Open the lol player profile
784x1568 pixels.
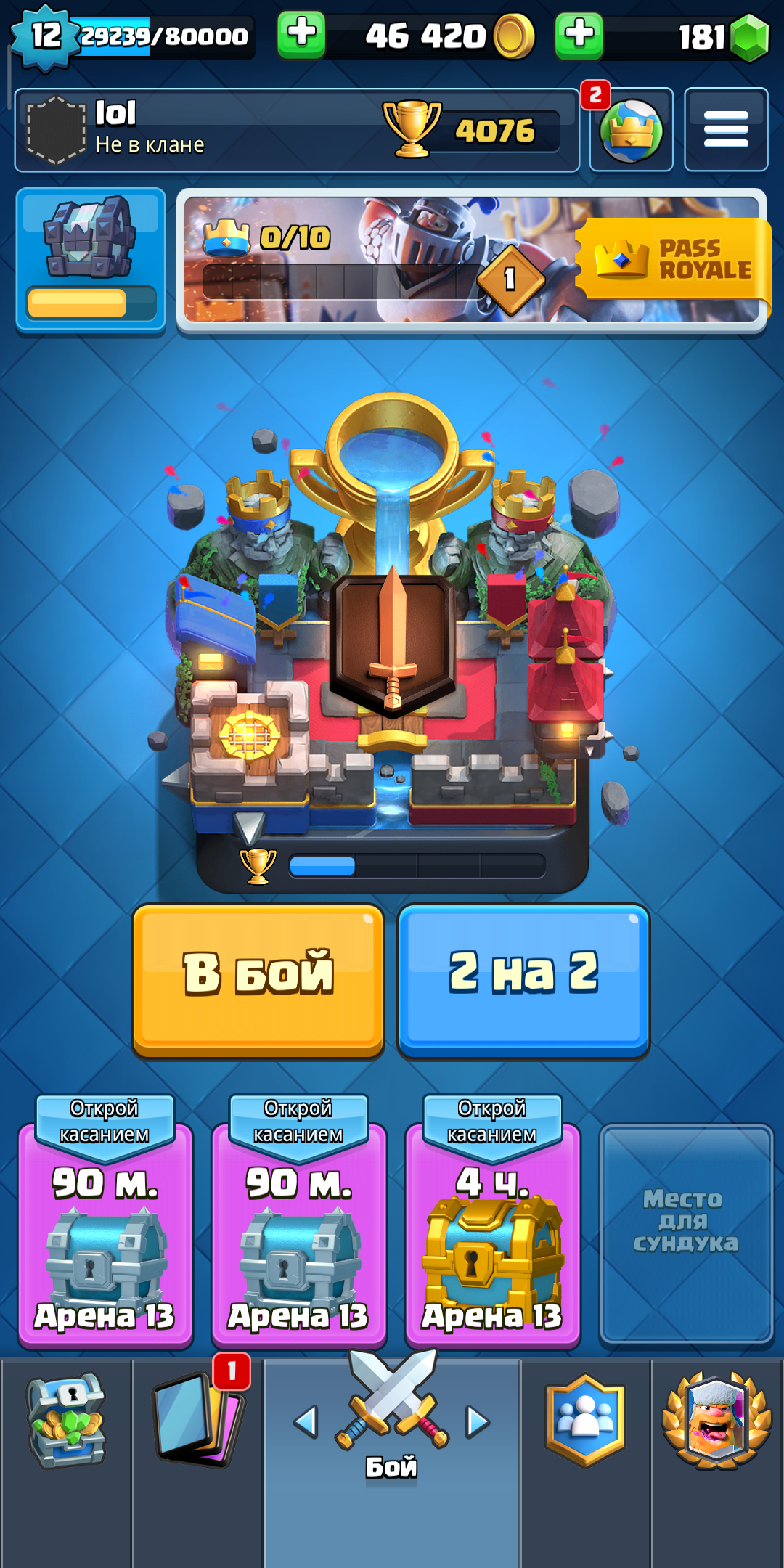296,130
